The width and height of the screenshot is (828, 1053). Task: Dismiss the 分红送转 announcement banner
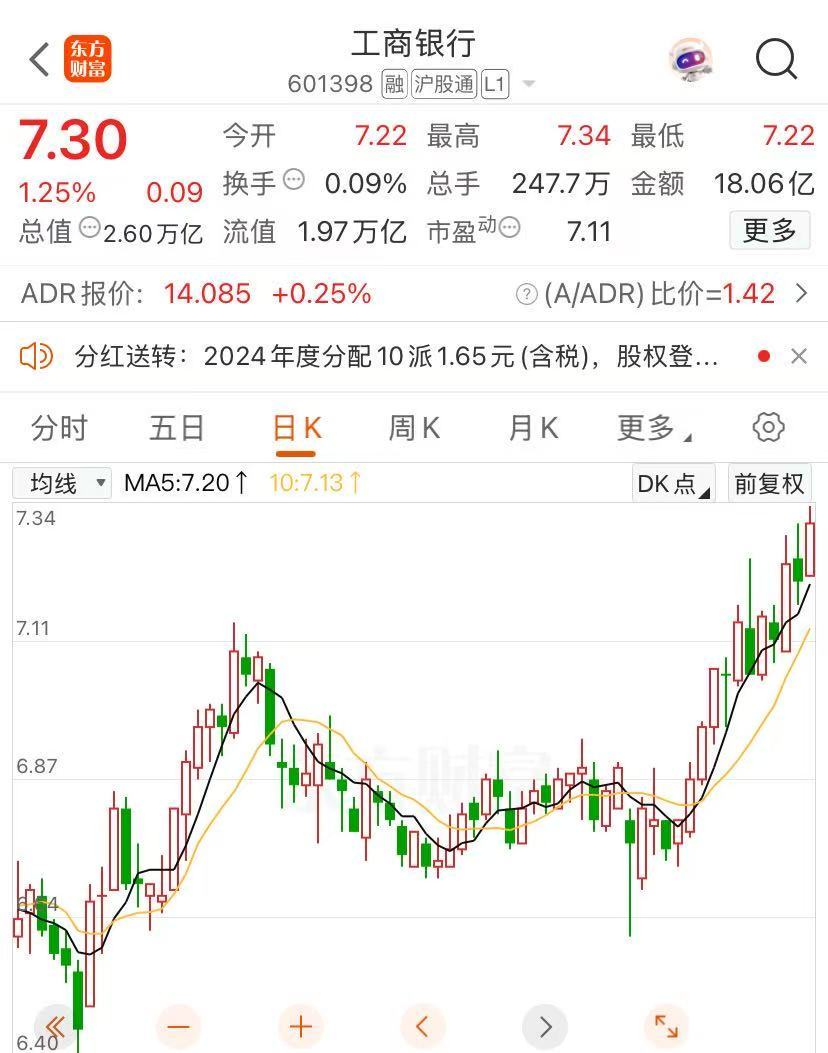798,356
